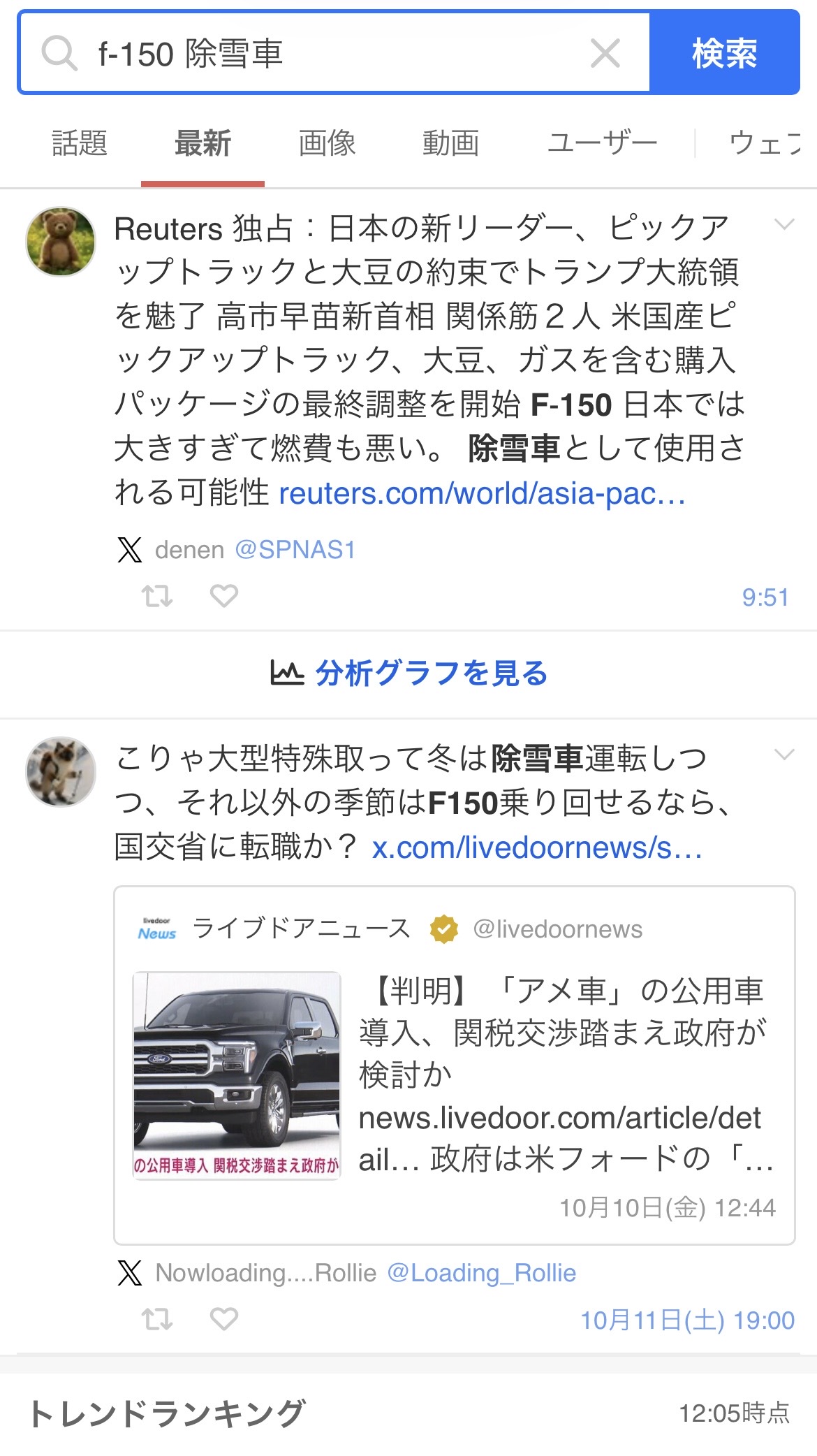Switch to the 話題 tab

(x=80, y=144)
